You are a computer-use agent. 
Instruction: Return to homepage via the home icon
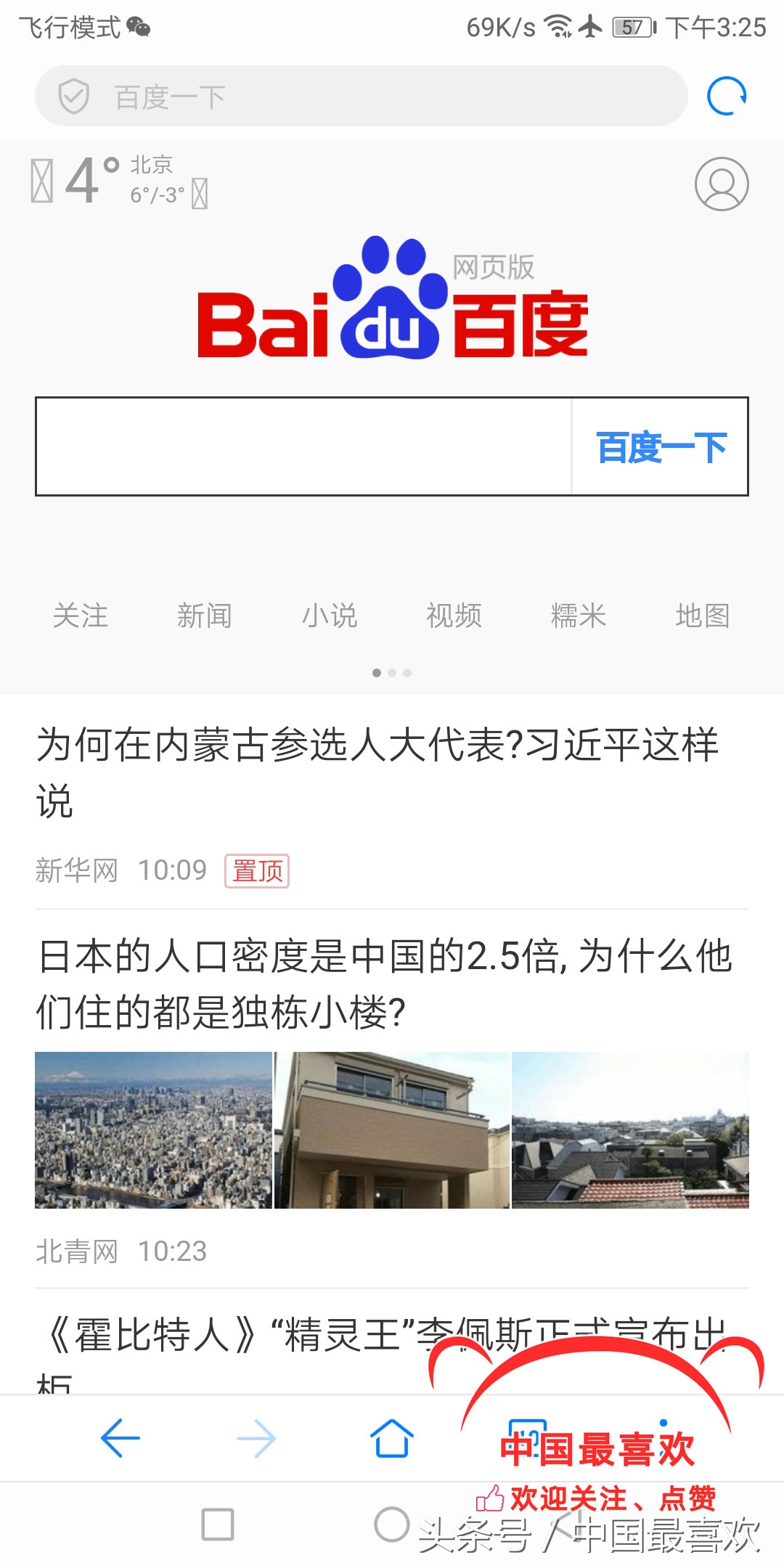click(x=392, y=1440)
